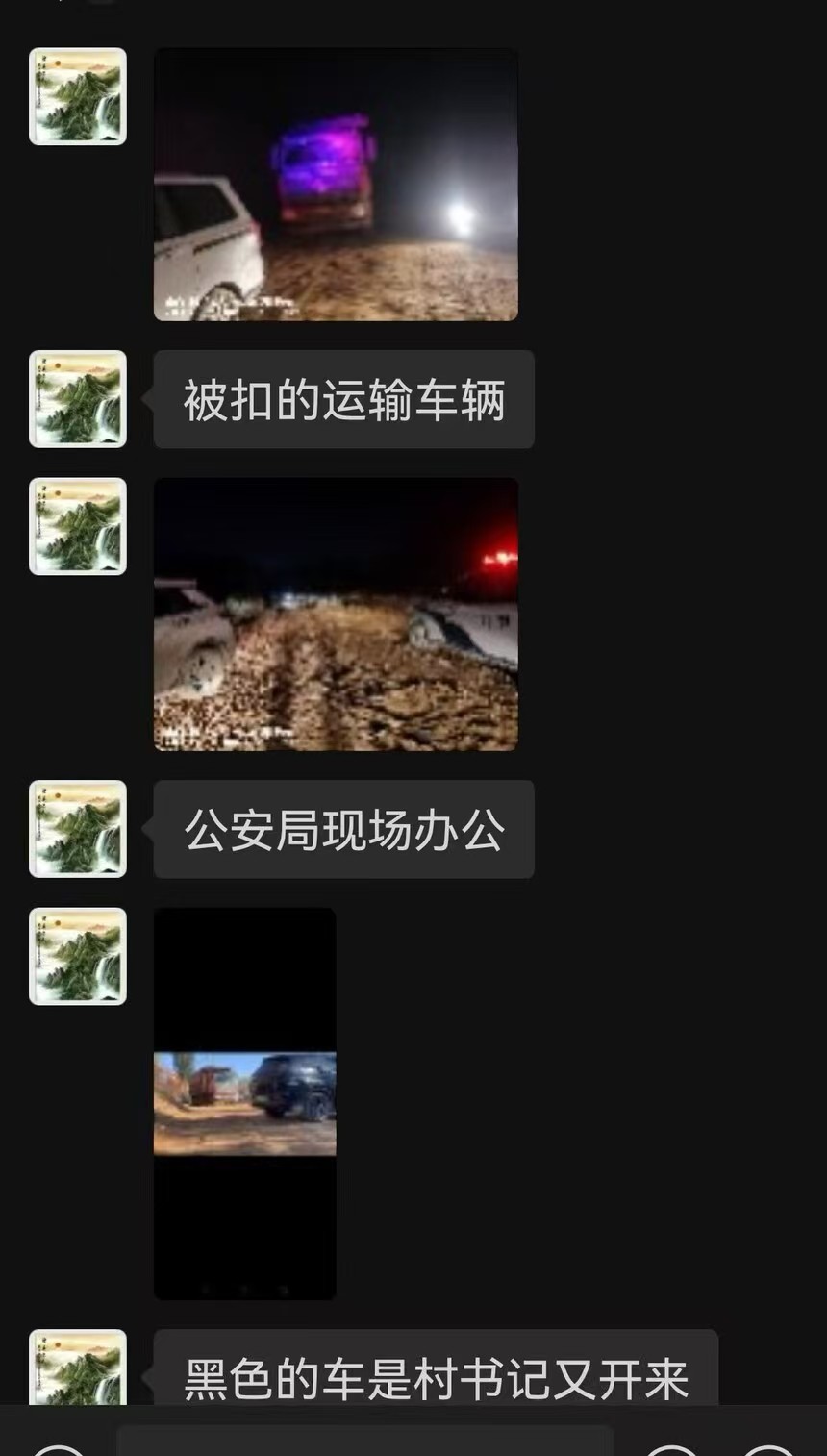The image size is (827, 1456).
Task: Tap the message input field
Action: click(x=365, y=1442)
